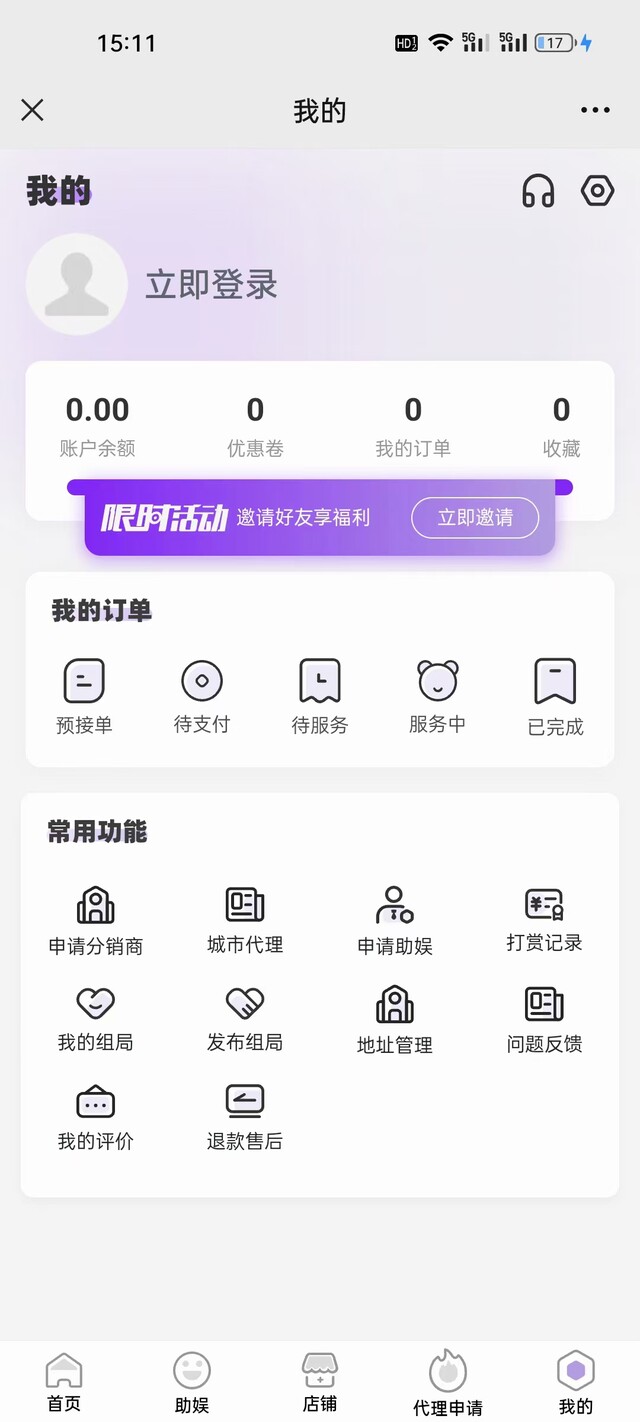Switch to the 首页 tab
The image size is (640, 1422).
[64, 1382]
